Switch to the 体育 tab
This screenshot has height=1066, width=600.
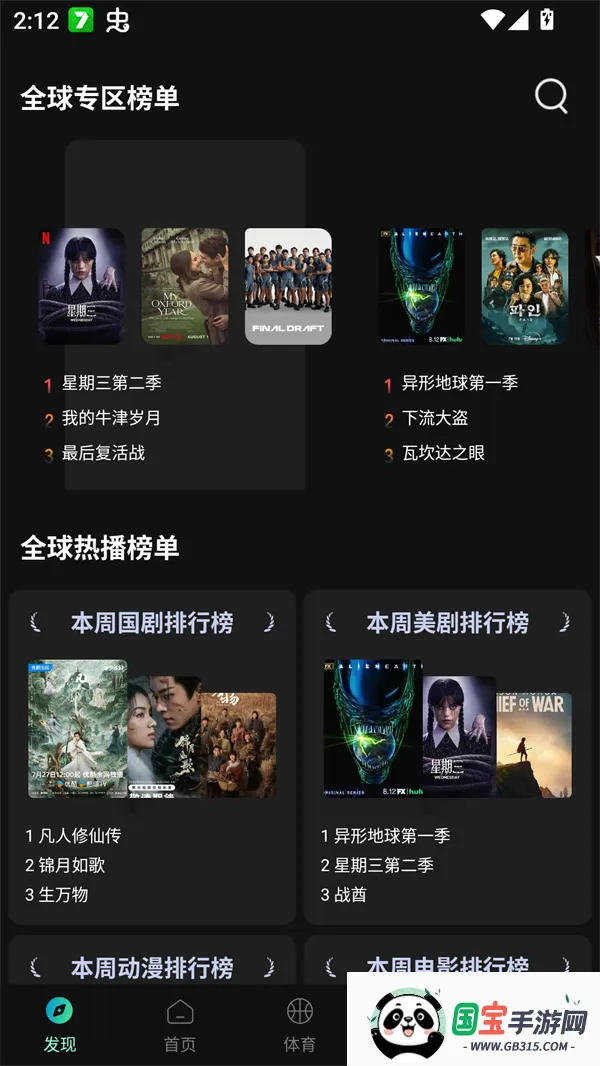tap(299, 1024)
